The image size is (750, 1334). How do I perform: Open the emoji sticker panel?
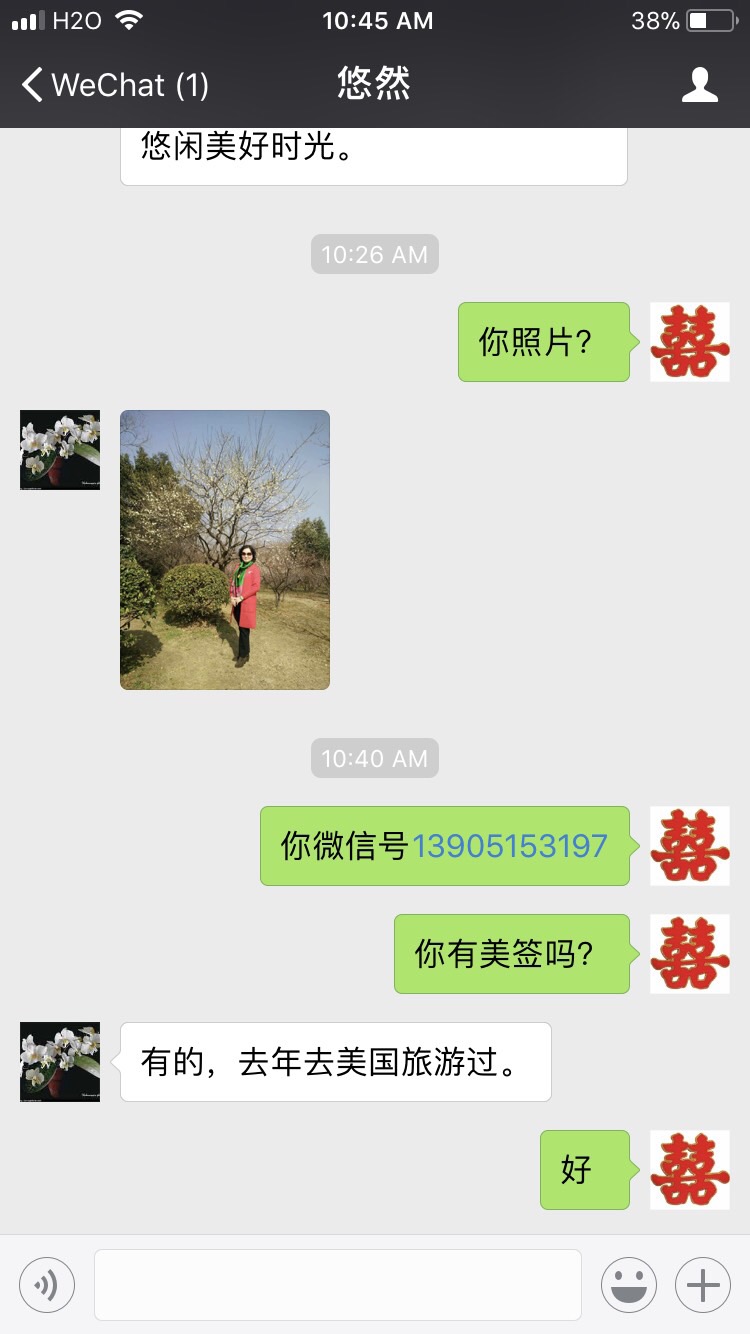click(x=628, y=1284)
